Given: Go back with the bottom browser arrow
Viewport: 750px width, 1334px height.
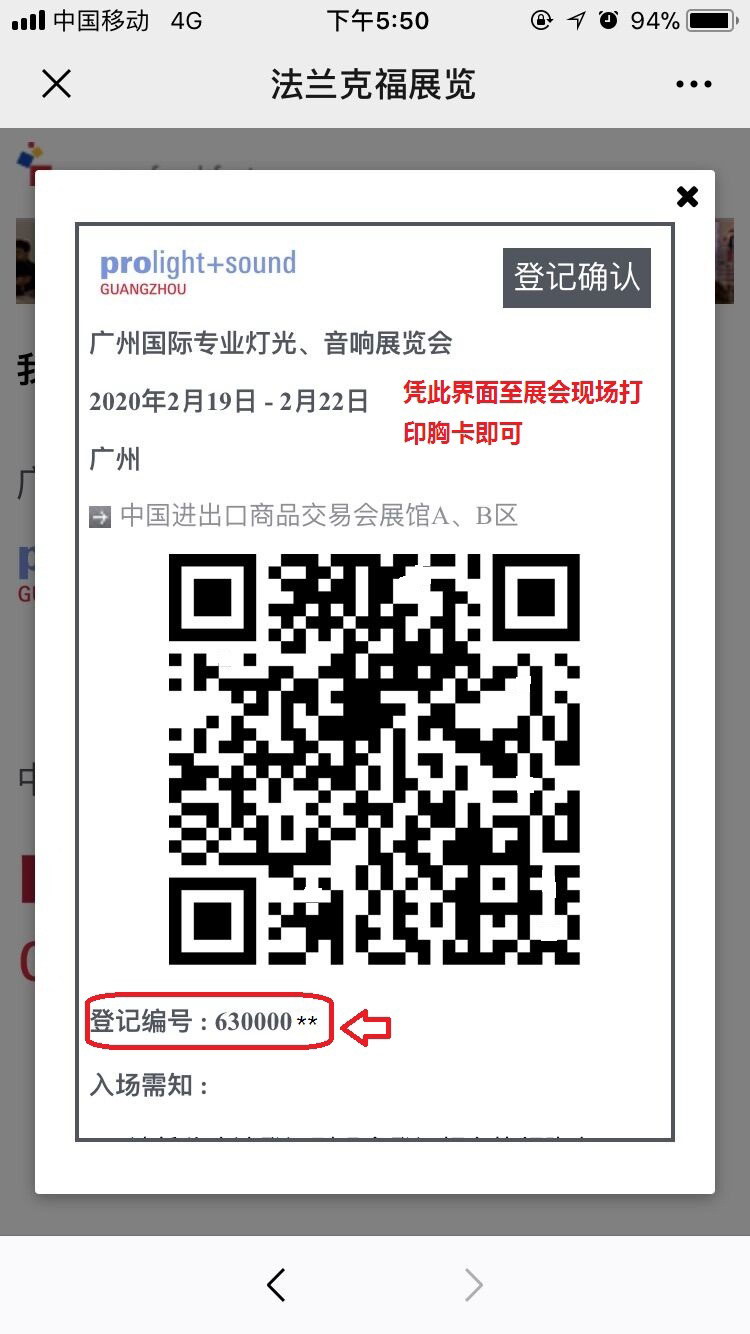Looking at the screenshot, I should click(x=277, y=1285).
